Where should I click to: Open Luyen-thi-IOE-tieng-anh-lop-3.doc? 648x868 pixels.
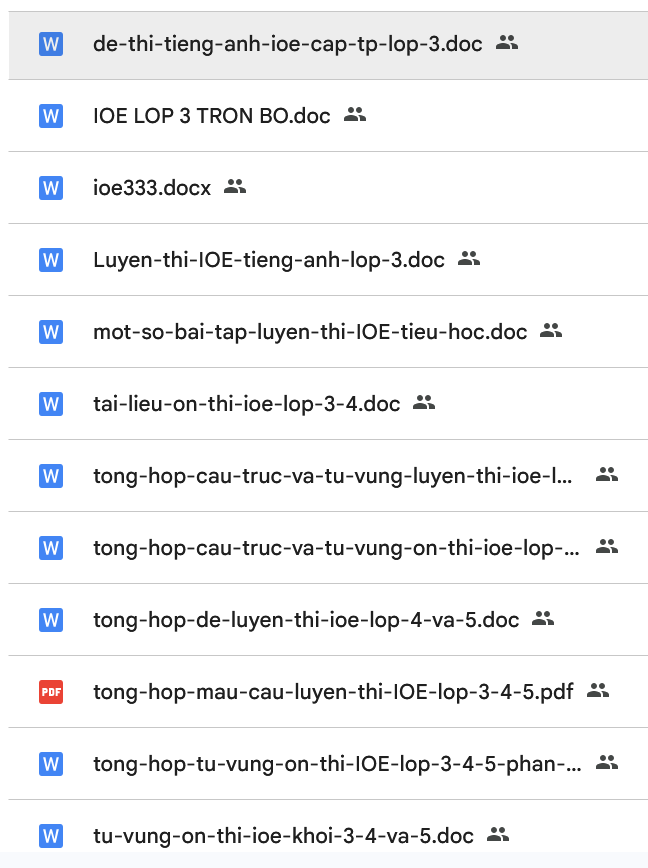click(268, 260)
